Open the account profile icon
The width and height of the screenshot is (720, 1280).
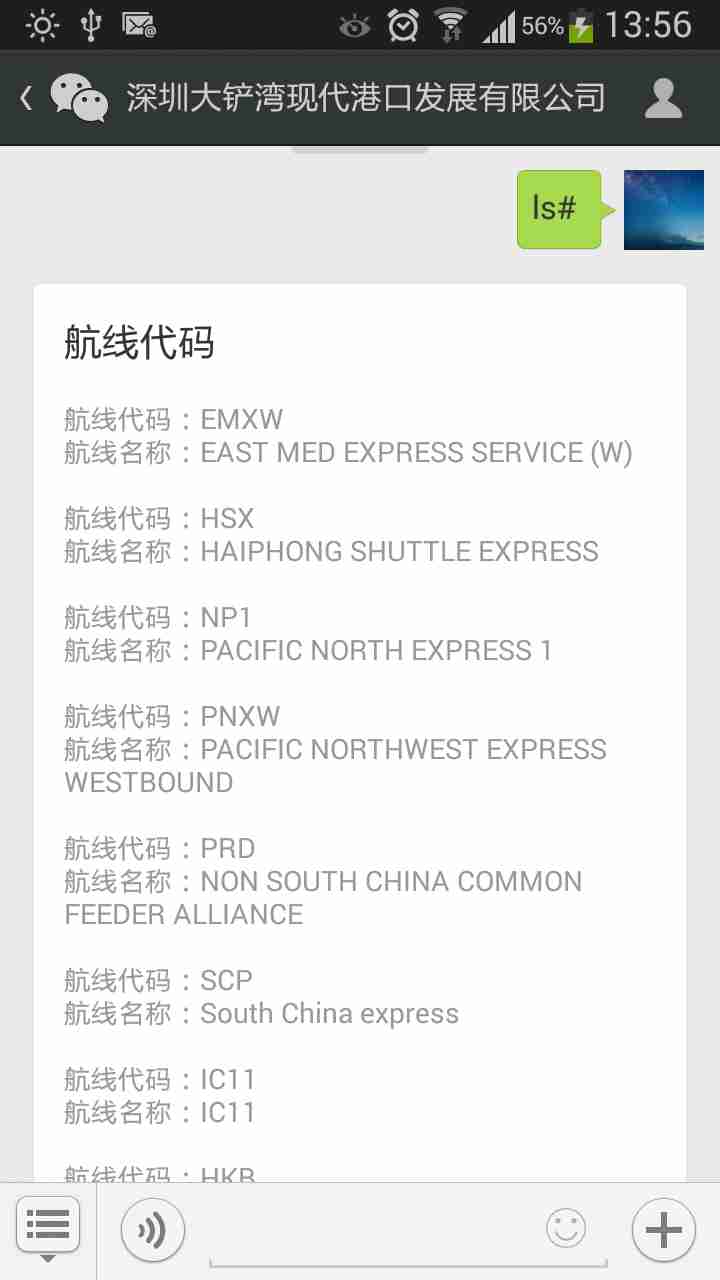[663, 98]
